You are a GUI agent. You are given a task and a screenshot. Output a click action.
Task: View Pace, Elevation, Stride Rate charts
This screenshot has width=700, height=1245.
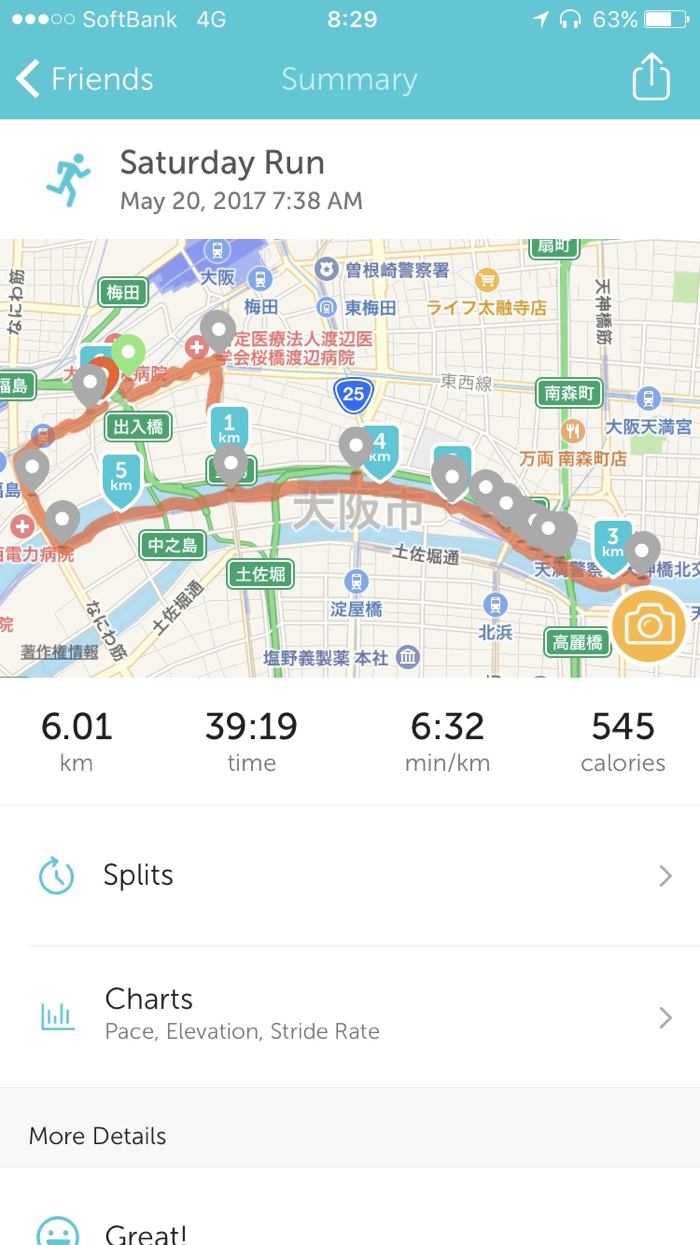tap(350, 1016)
